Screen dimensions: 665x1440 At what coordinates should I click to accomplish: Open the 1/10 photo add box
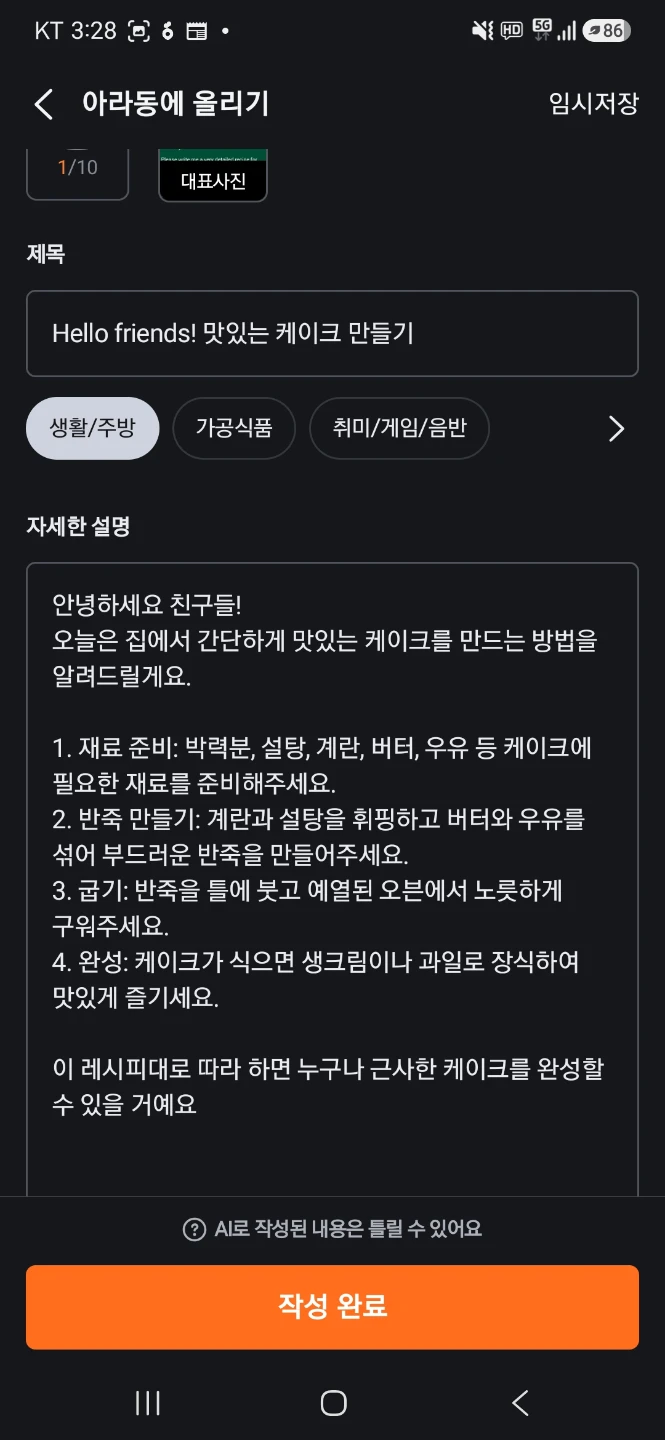pos(78,173)
